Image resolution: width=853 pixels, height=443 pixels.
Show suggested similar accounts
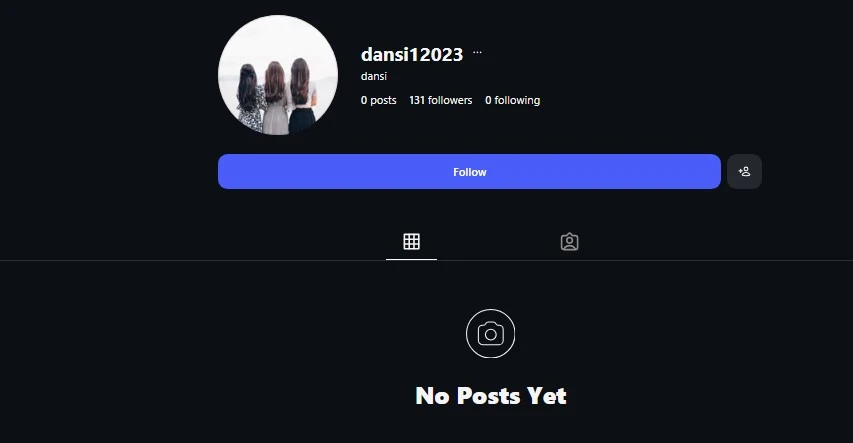[x=744, y=172]
